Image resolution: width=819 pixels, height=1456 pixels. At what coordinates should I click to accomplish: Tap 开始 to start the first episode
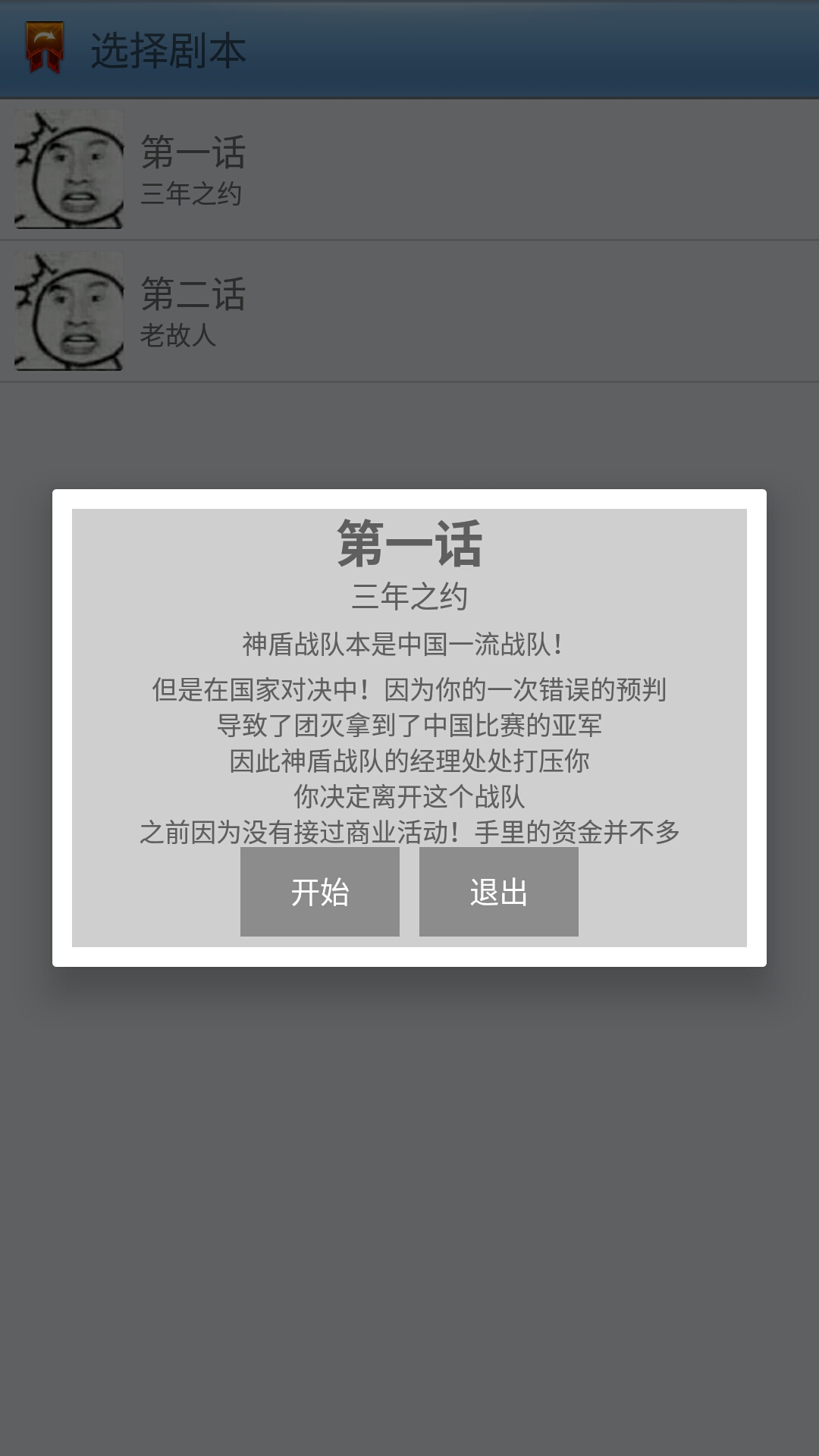tap(320, 892)
